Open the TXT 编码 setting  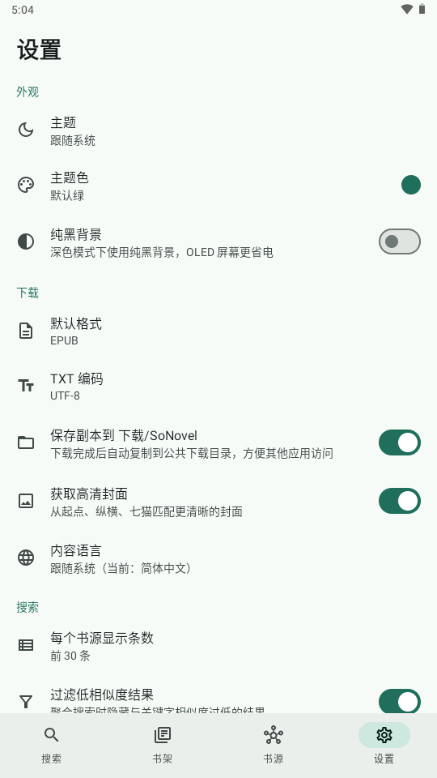click(x=218, y=386)
